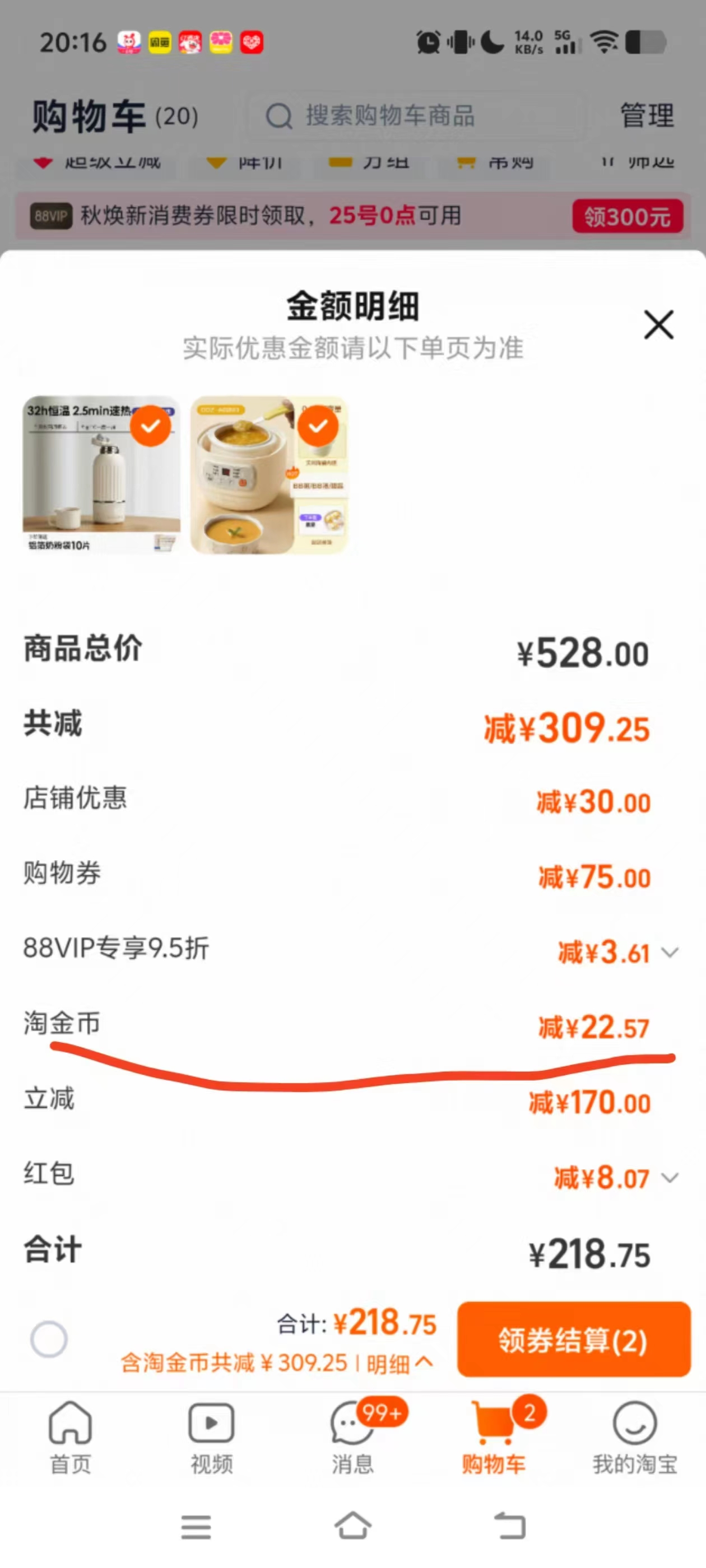The image size is (706, 1568).
Task: Tap the search magnifier in cart search bar
Action: 279,116
